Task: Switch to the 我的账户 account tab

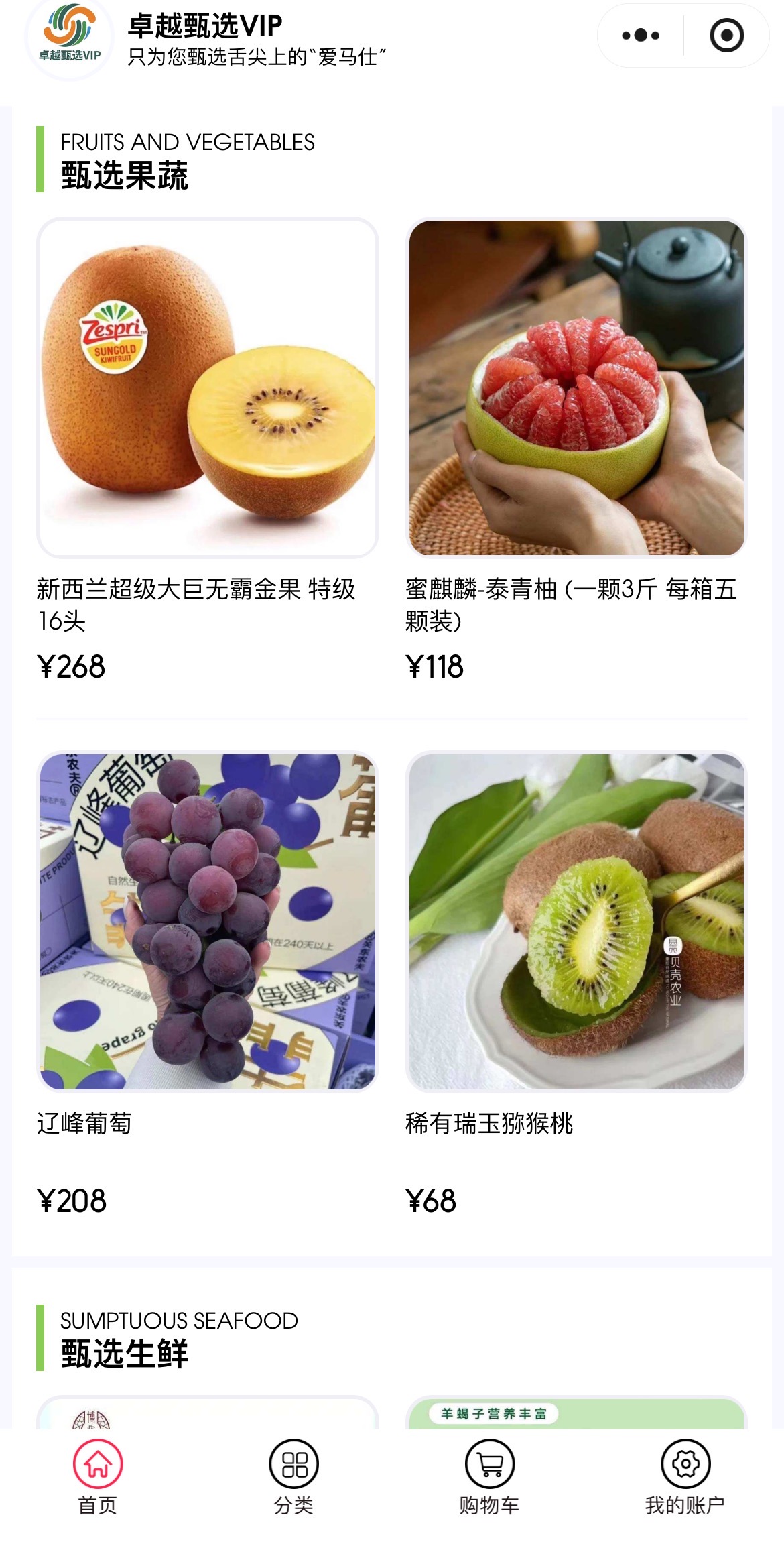Action: [685, 1476]
